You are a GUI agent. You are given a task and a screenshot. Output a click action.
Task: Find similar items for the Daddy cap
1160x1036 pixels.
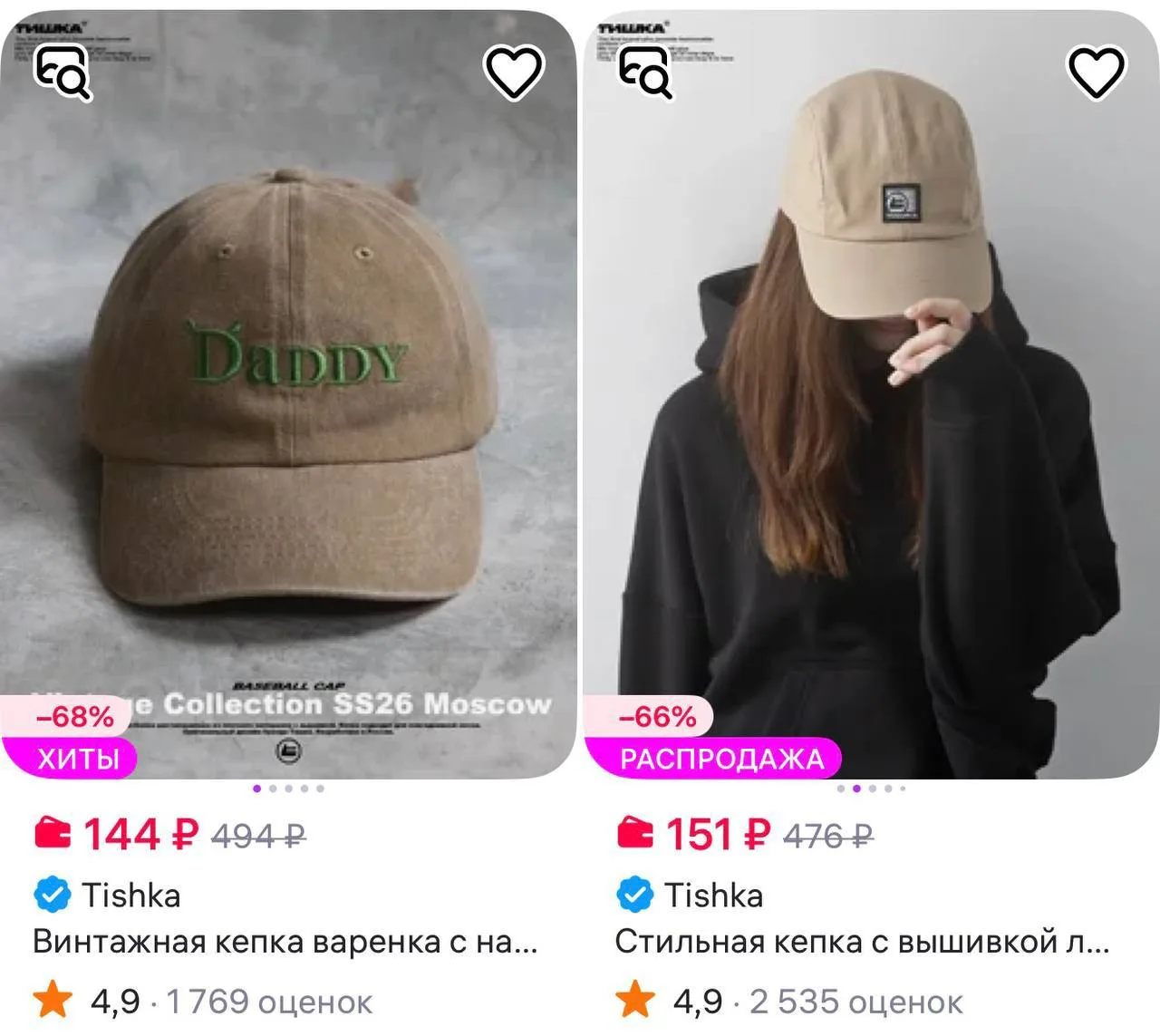point(63,72)
